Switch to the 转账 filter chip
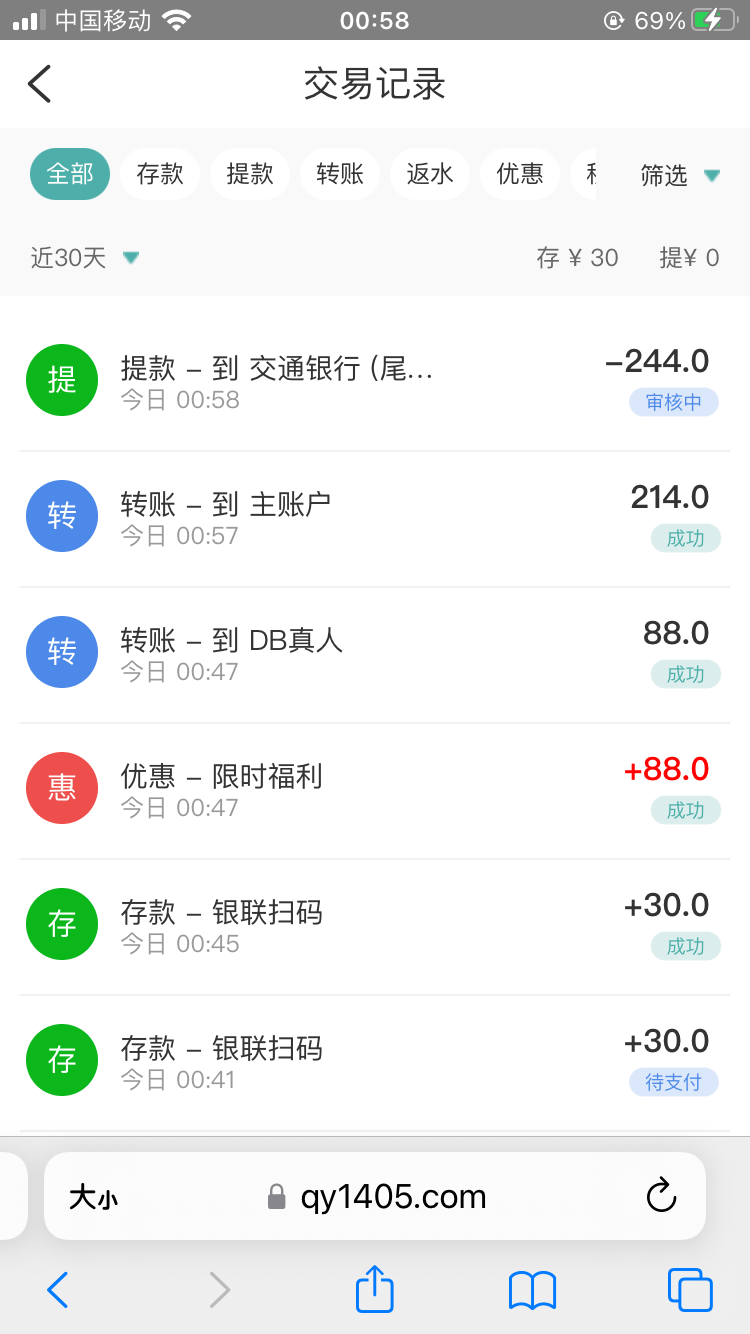This screenshot has height=1334, width=750. click(340, 174)
